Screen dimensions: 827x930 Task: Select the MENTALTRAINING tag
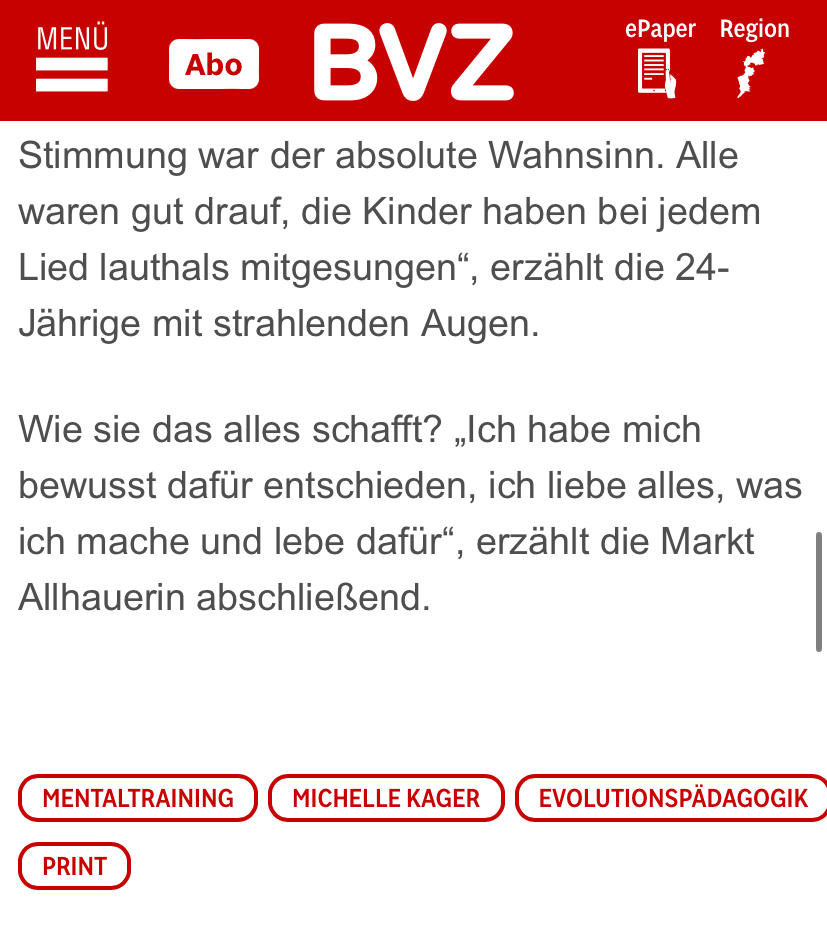(x=138, y=798)
